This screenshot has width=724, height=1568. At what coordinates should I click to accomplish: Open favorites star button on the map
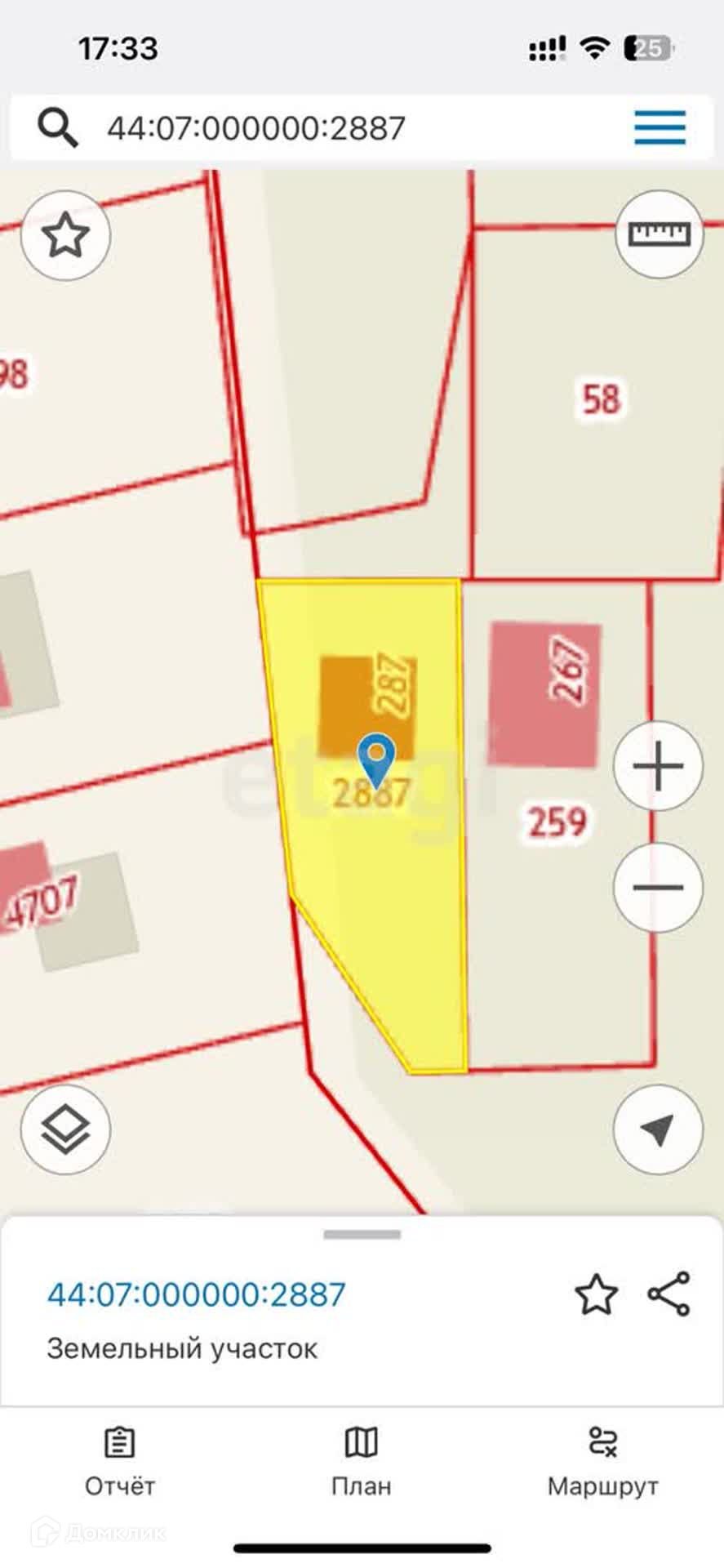pos(65,236)
